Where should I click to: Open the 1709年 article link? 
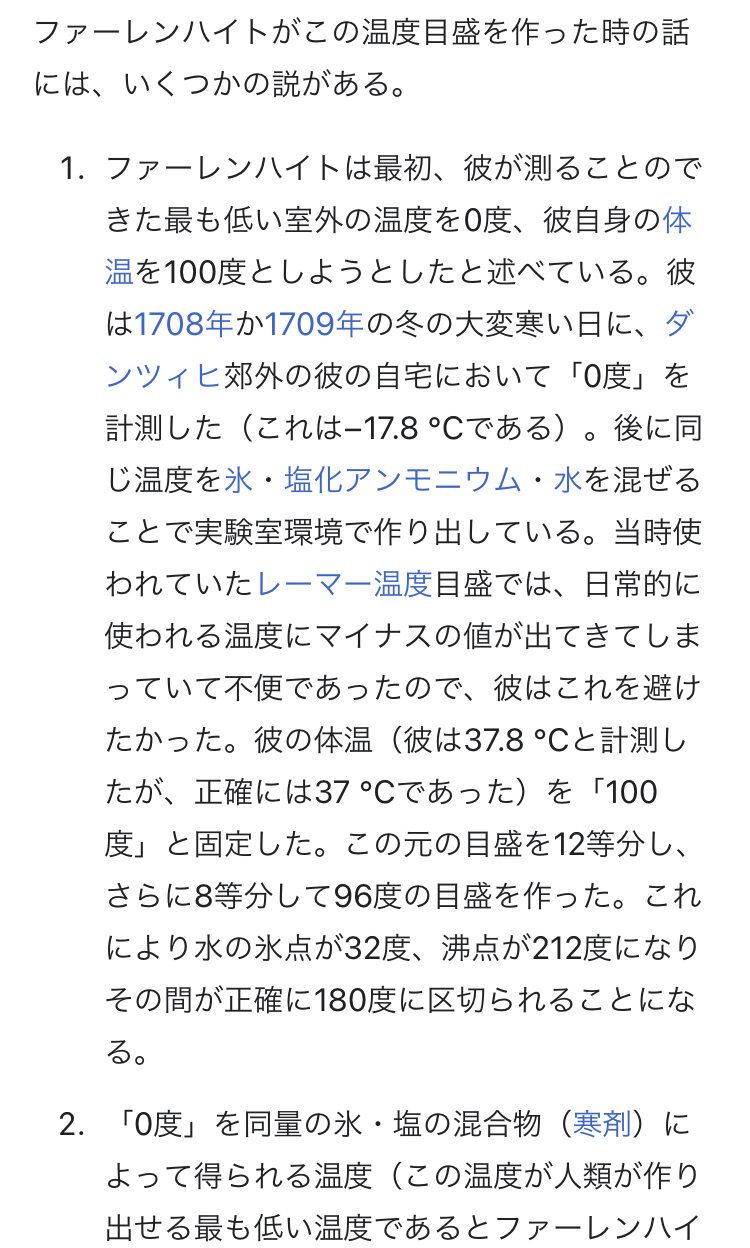coord(313,324)
